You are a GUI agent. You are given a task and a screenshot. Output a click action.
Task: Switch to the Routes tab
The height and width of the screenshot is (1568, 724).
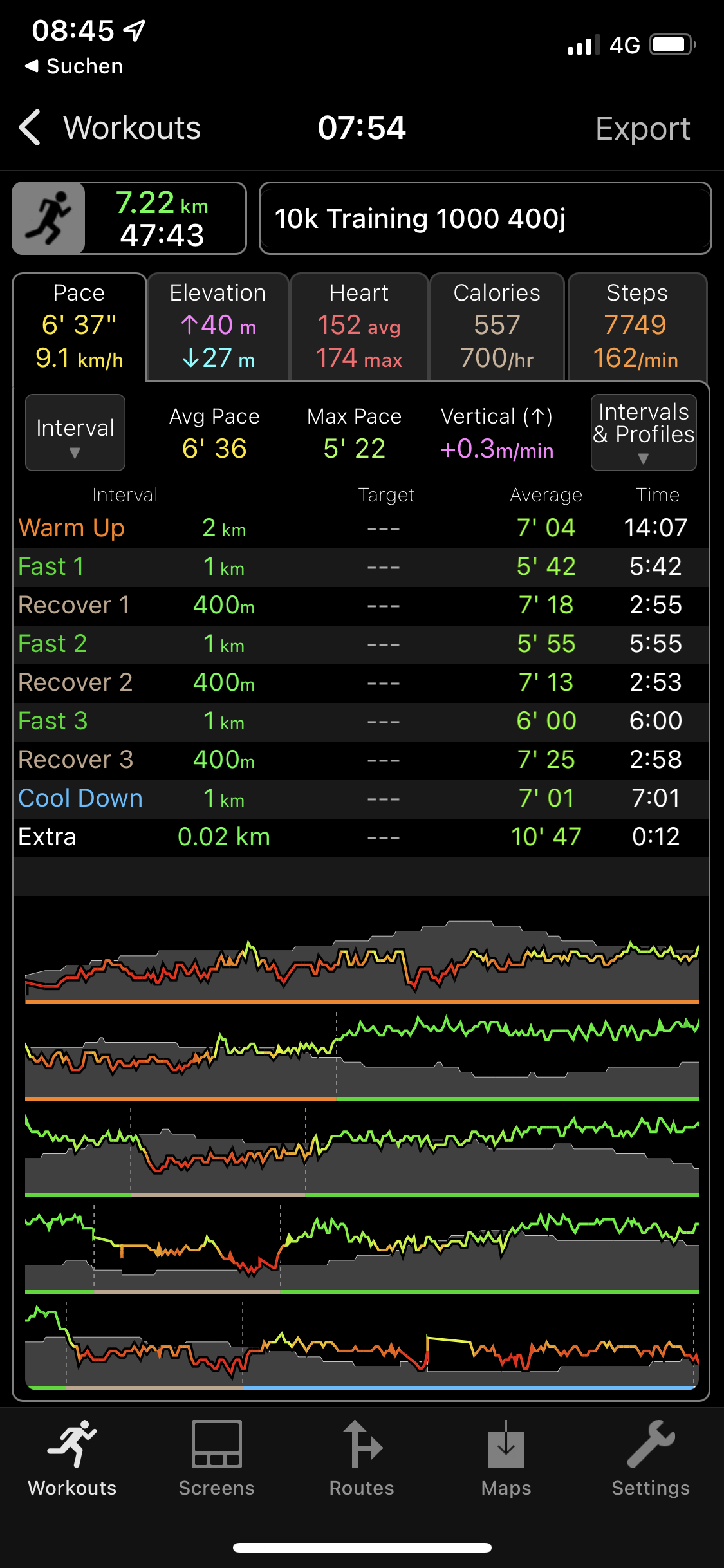[x=362, y=1459]
